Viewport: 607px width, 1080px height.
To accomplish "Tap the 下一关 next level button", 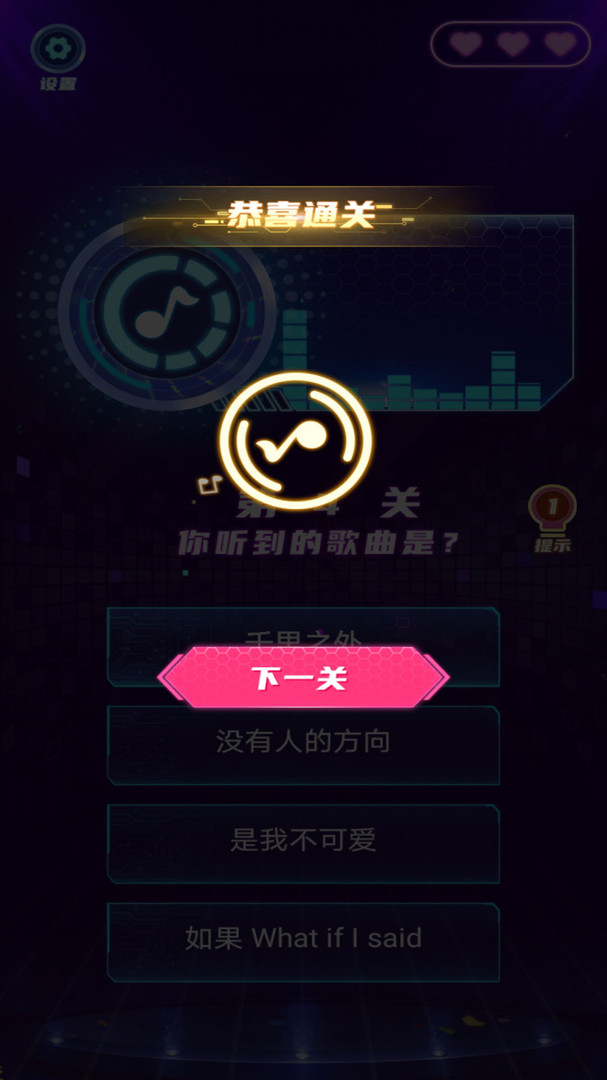I will pos(303,678).
